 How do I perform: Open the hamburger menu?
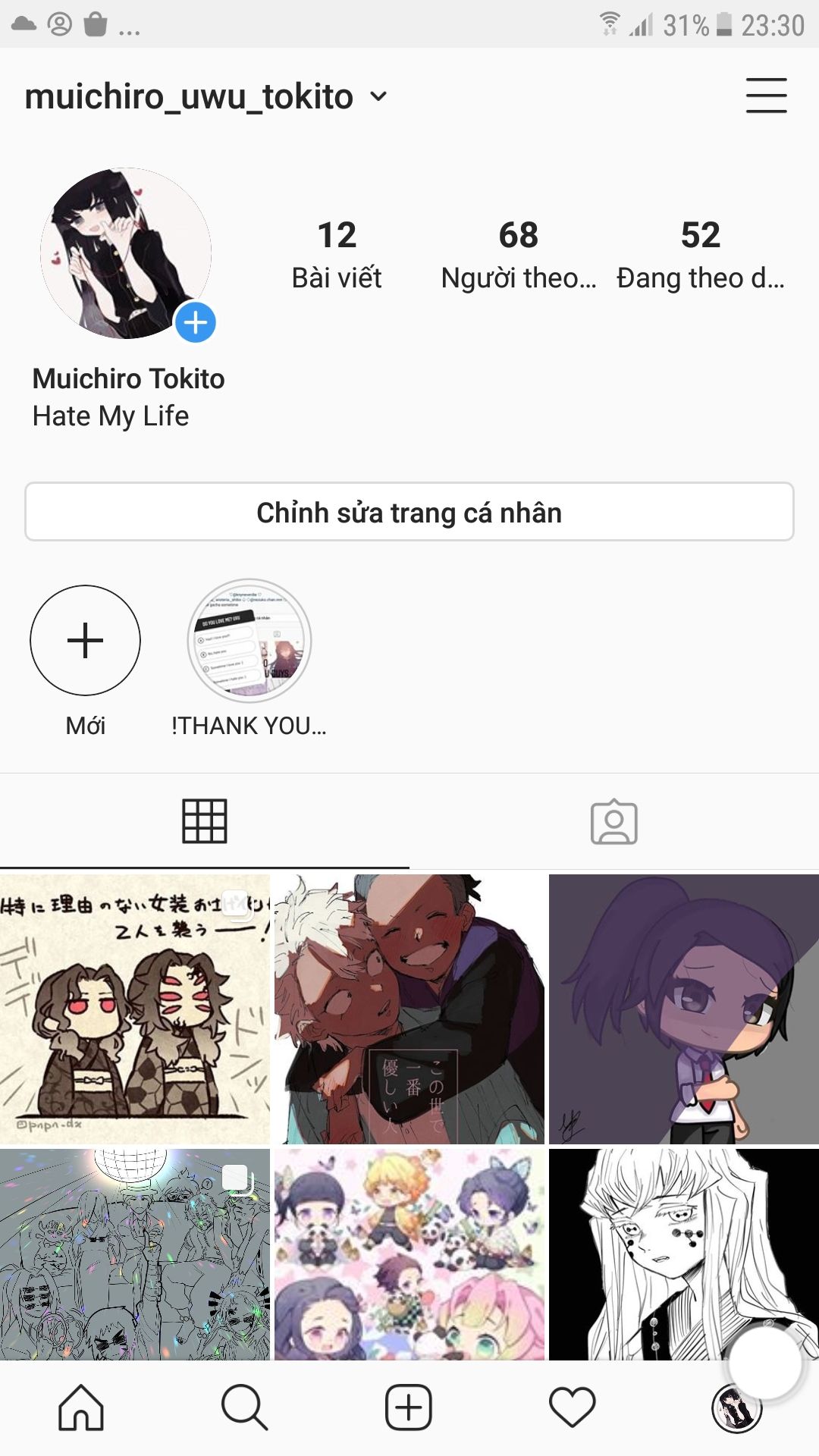(x=766, y=96)
